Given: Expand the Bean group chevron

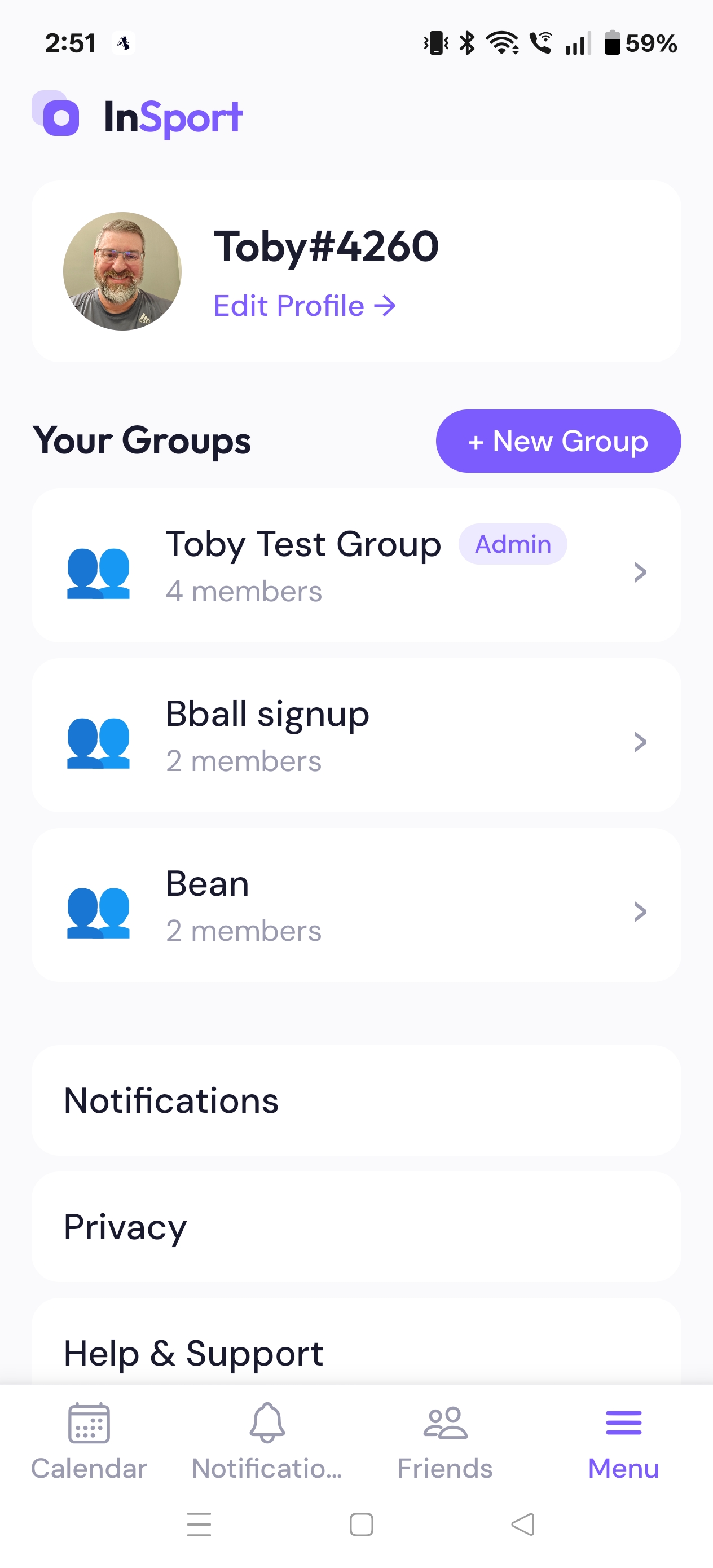Looking at the screenshot, I should pos(640,911).
